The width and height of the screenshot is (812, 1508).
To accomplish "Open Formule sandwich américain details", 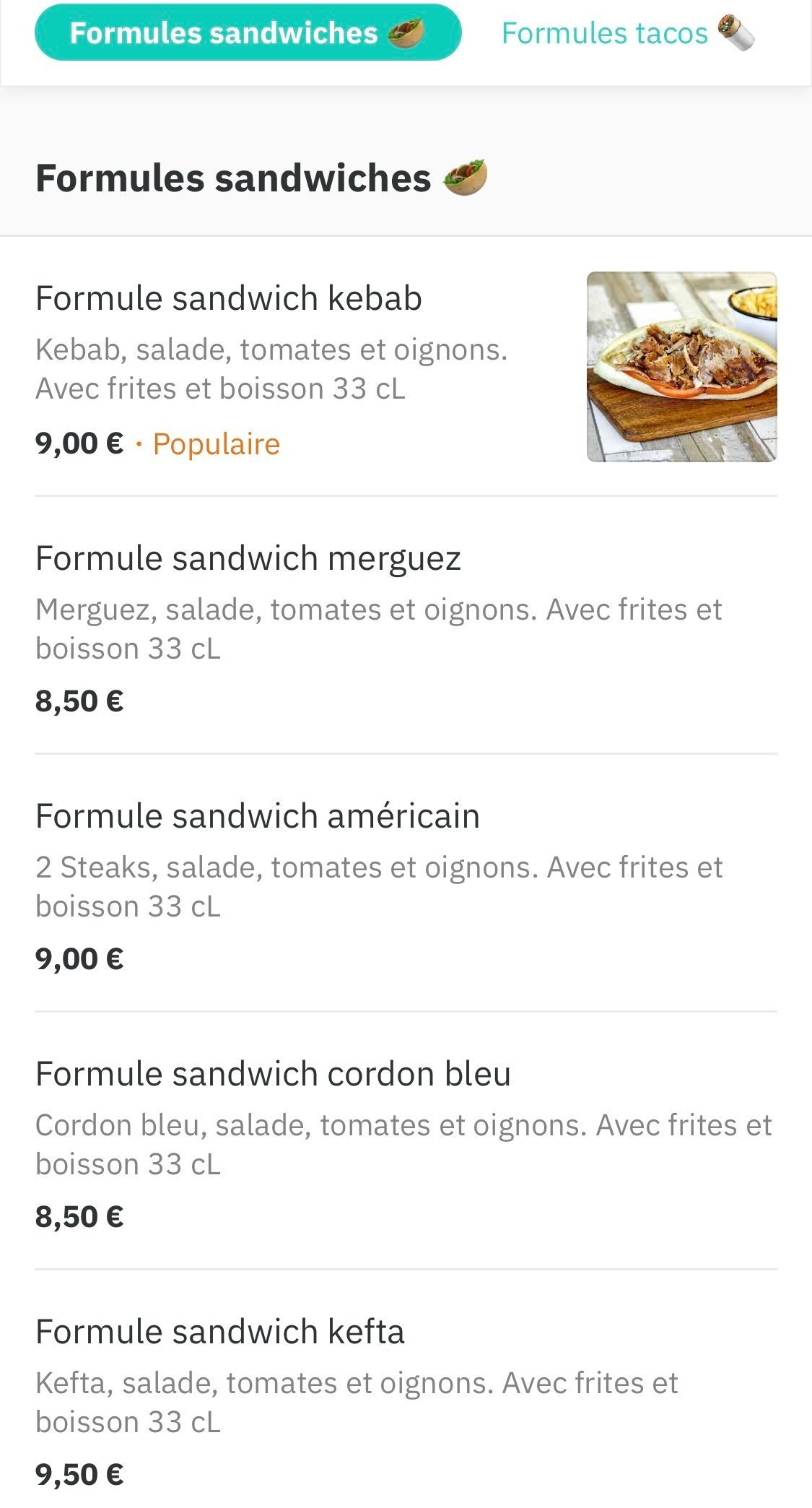I will coord(406,883).
